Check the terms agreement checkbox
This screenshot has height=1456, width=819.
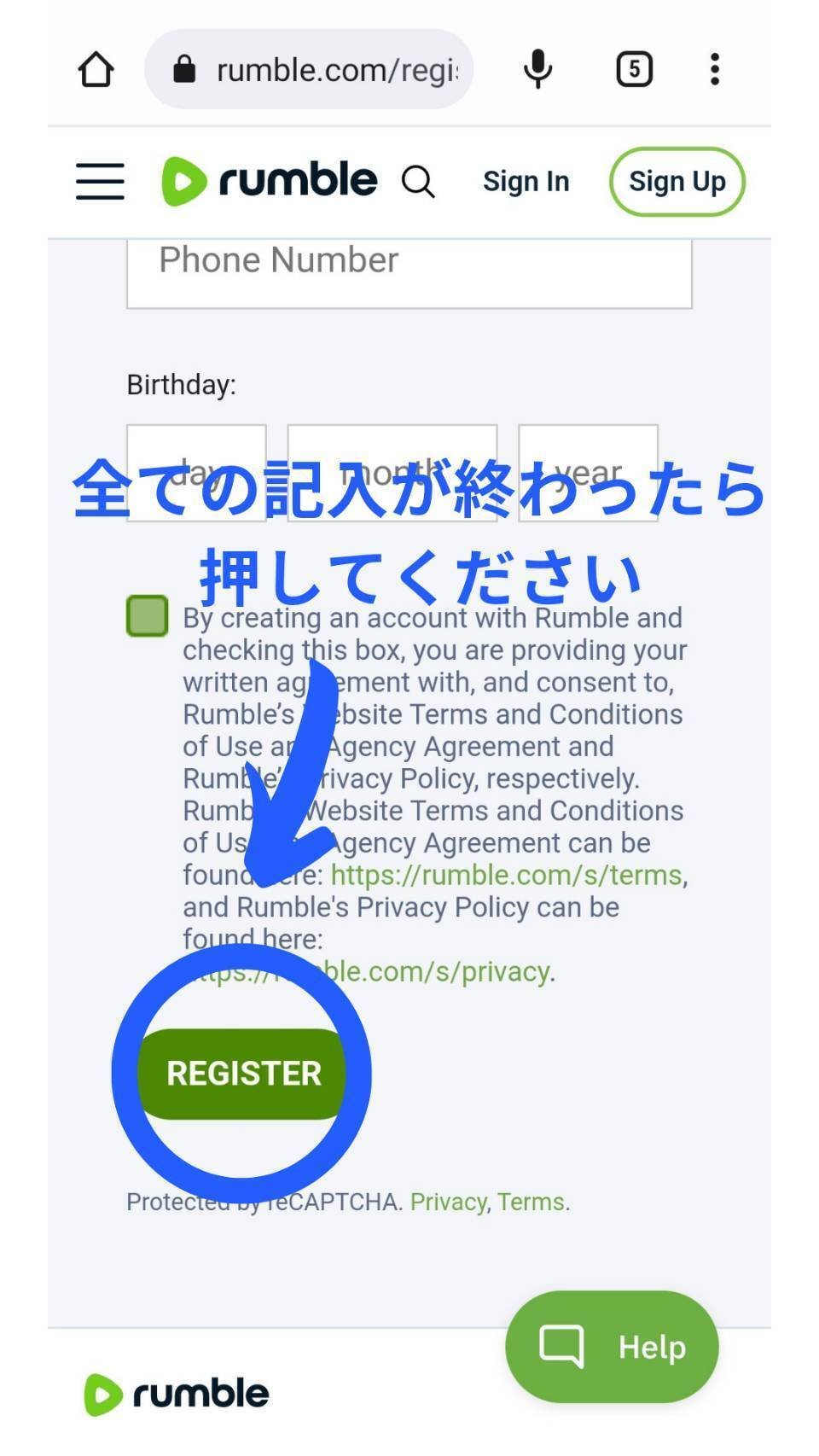147,616
